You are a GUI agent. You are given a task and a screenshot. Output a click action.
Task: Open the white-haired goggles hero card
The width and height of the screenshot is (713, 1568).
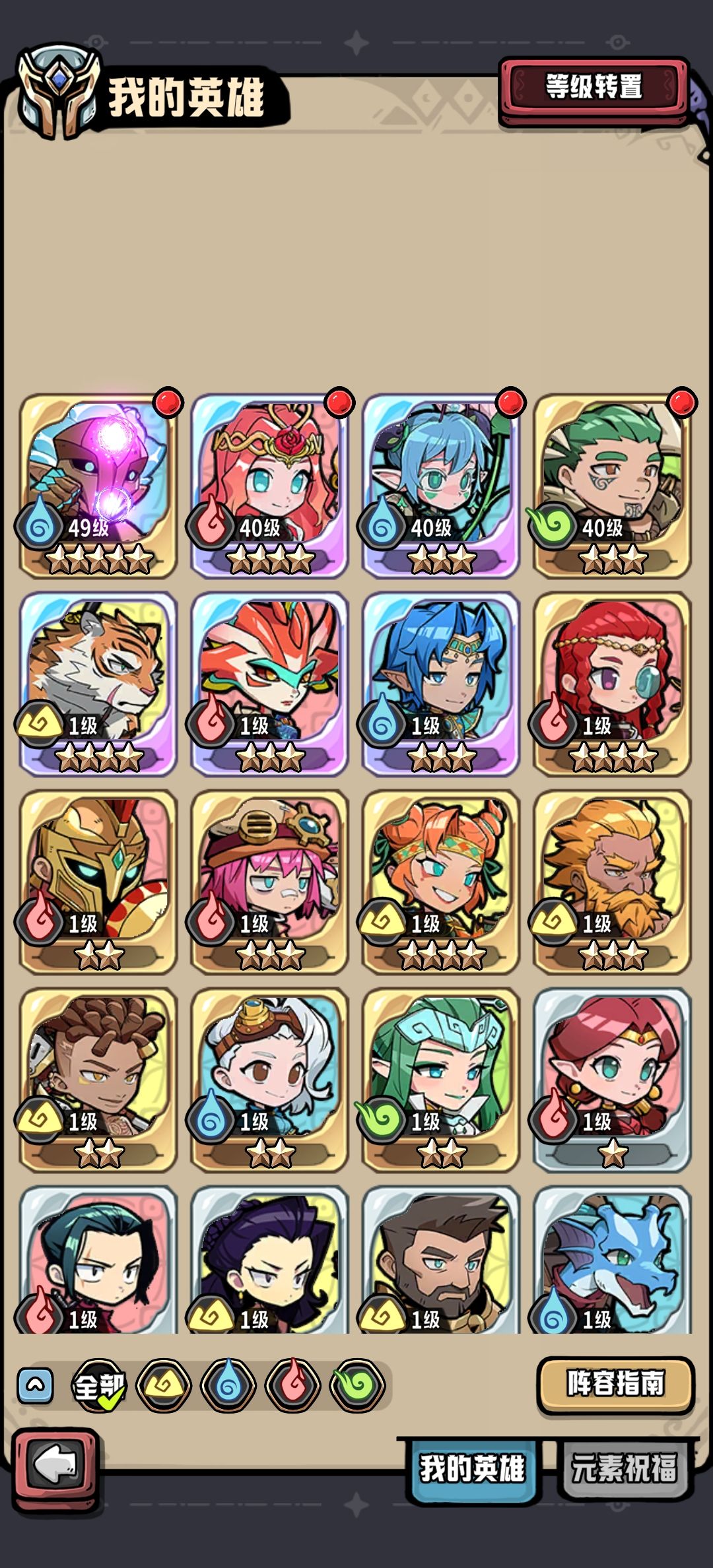tap(269, 1080)
